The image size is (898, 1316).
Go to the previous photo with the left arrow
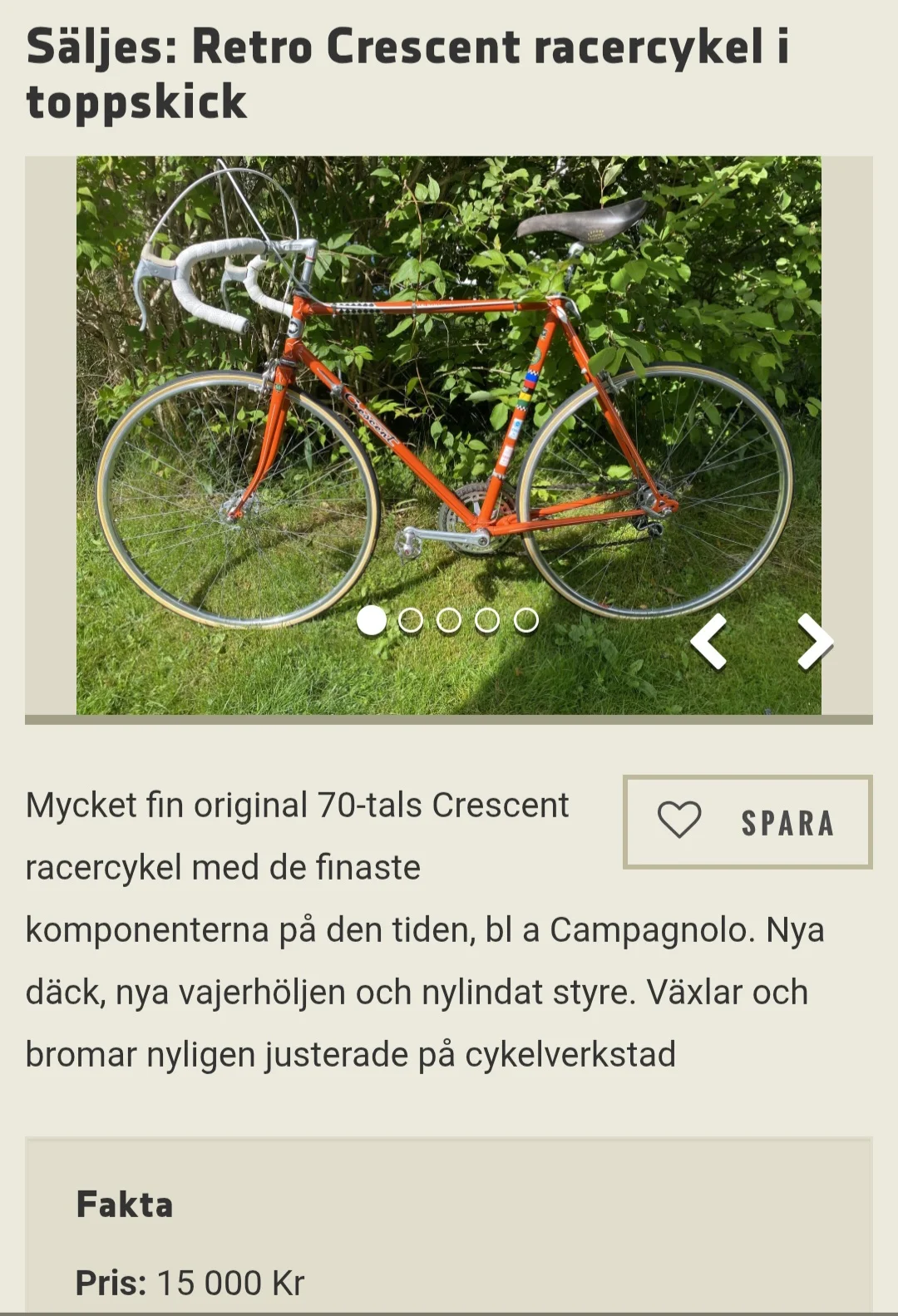pos(709,642)
